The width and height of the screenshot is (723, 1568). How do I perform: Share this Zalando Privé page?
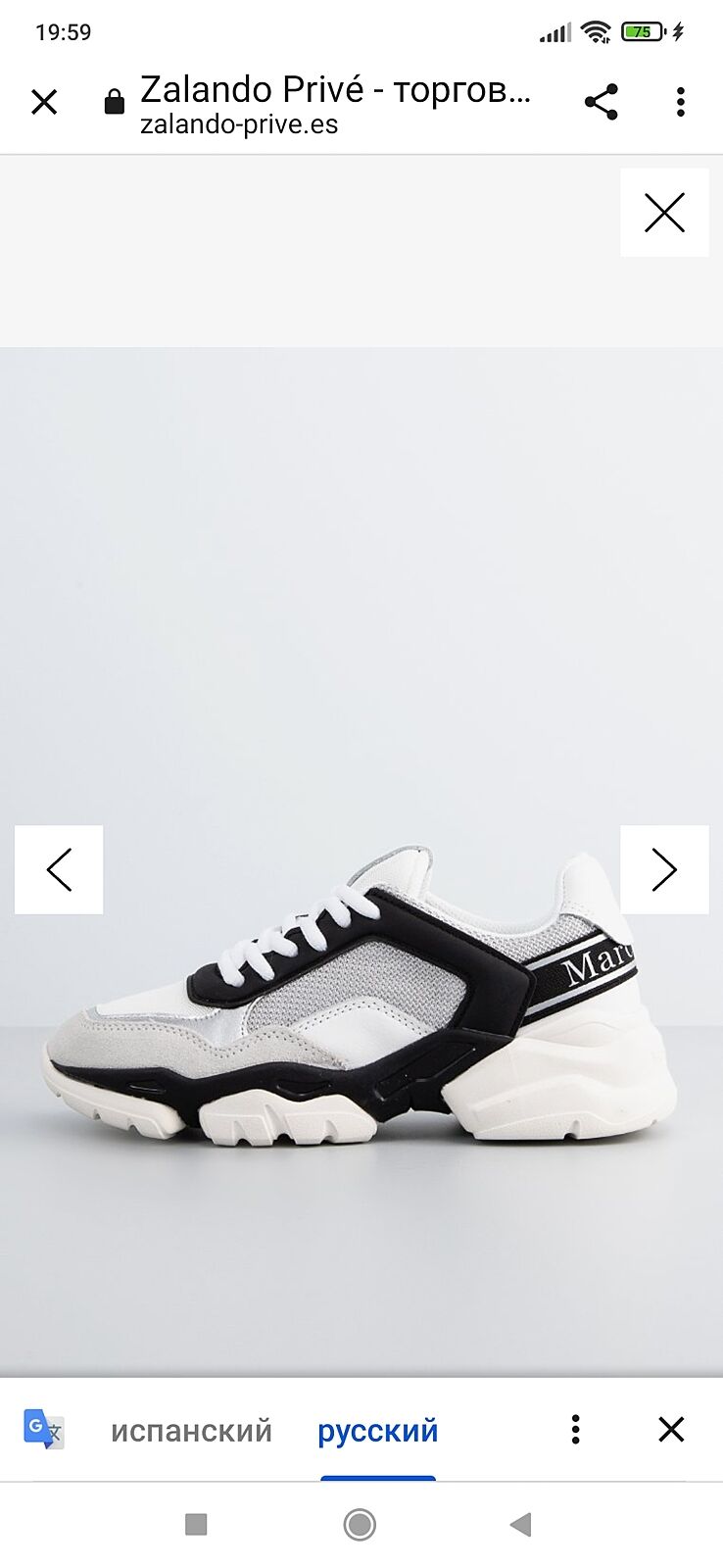pos(601,102)
